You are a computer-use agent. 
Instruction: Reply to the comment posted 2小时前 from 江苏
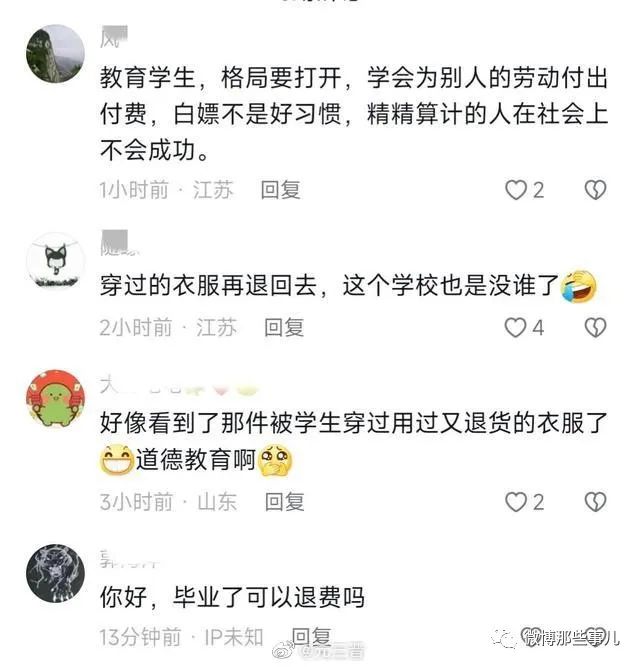tap(284, 327)
